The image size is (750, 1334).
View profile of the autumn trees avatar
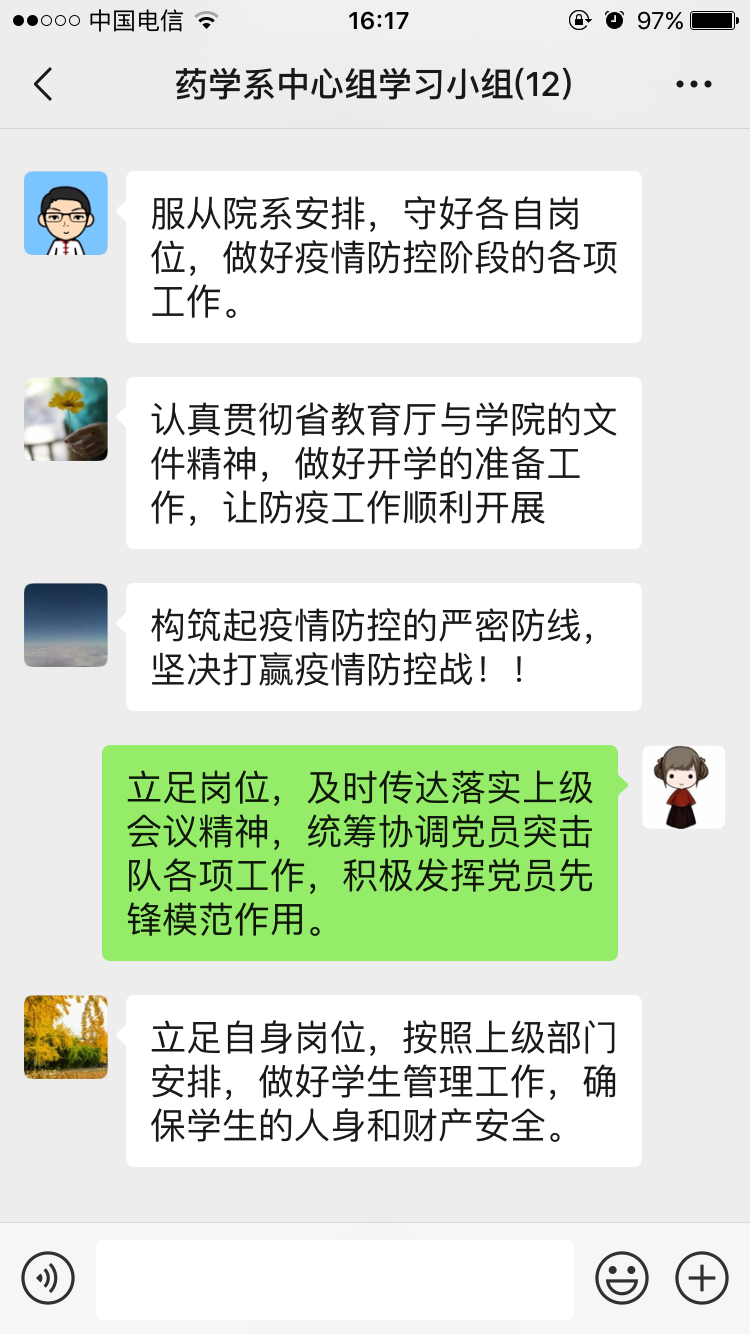point(66,1037)
